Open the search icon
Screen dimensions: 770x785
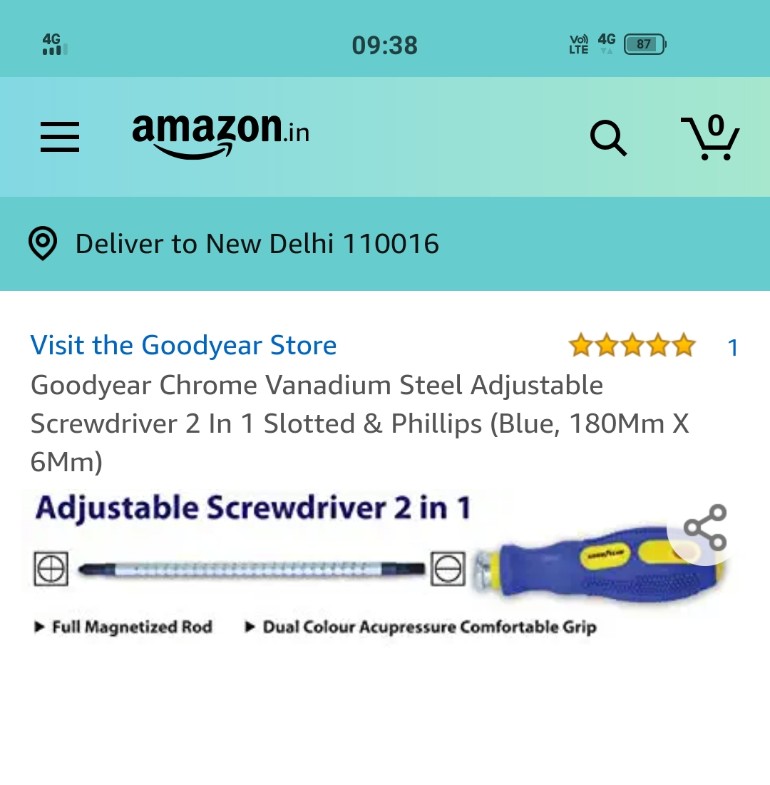click(x=607, y=138)
